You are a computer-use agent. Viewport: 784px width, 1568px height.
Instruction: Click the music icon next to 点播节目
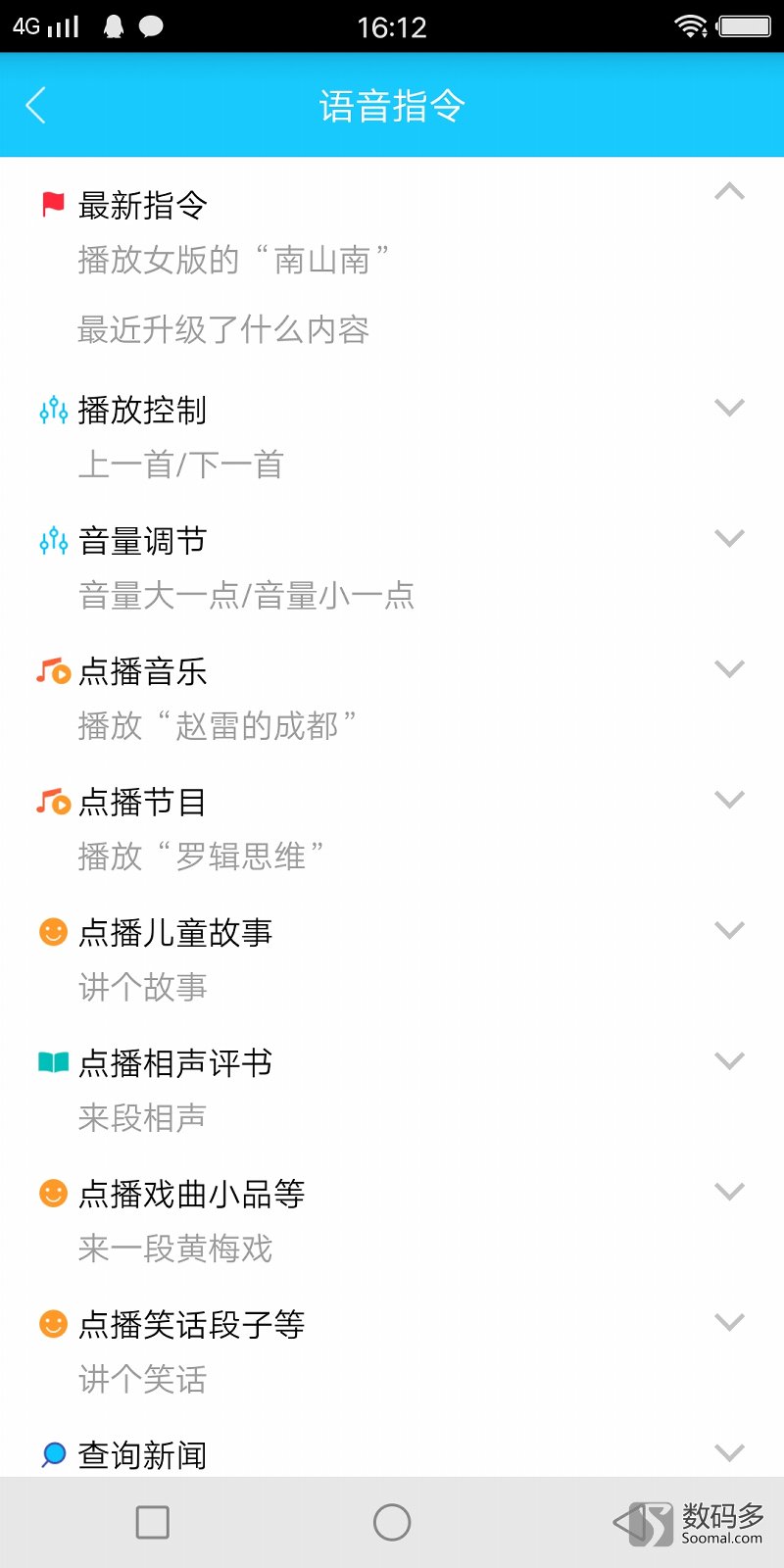pos(51,801)
